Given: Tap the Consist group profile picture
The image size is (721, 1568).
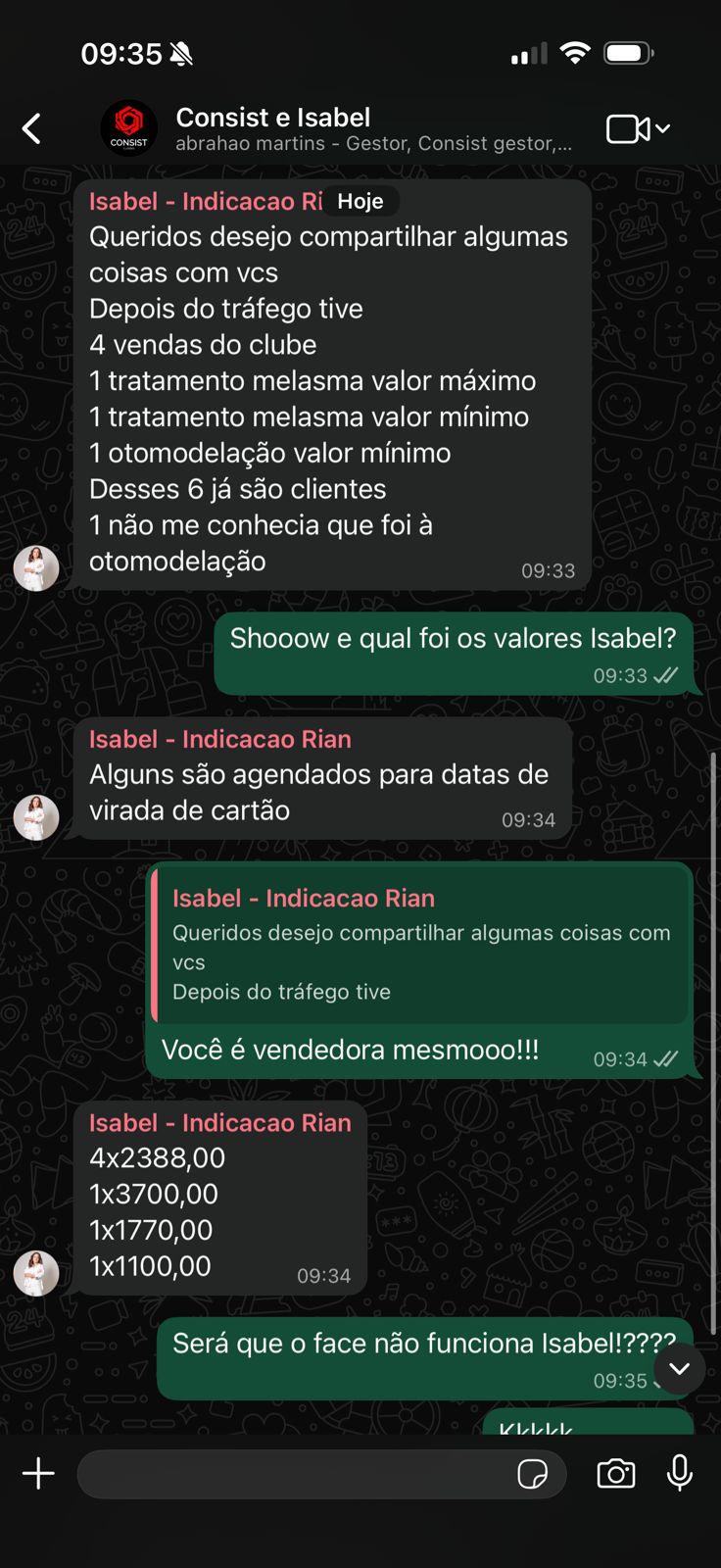Looking at the screenshot, I should 129,127.
